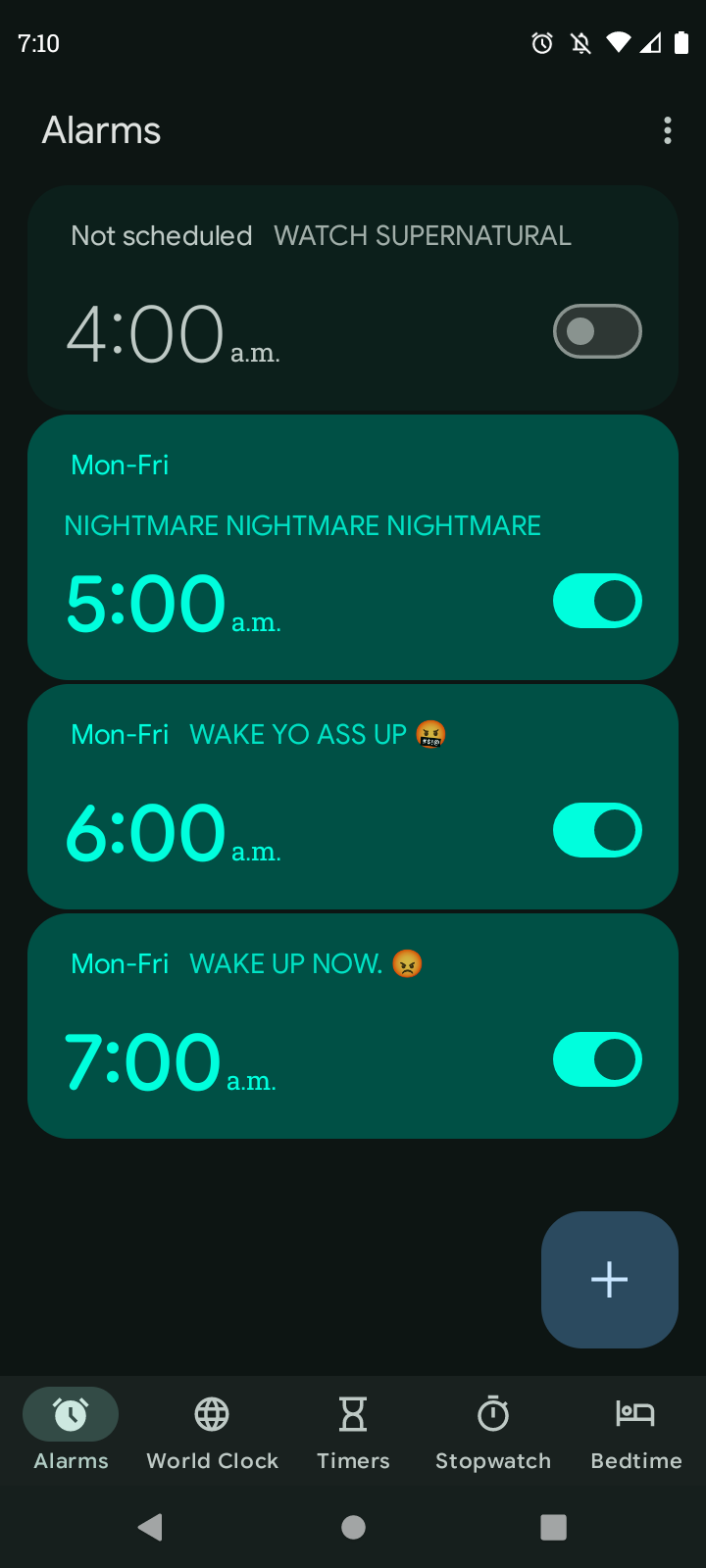Screen dimensions: 706x1568
Task: Open the WAKE UP NOW. alarm card
Action: pyautogui.click(x=353, y=1025)
